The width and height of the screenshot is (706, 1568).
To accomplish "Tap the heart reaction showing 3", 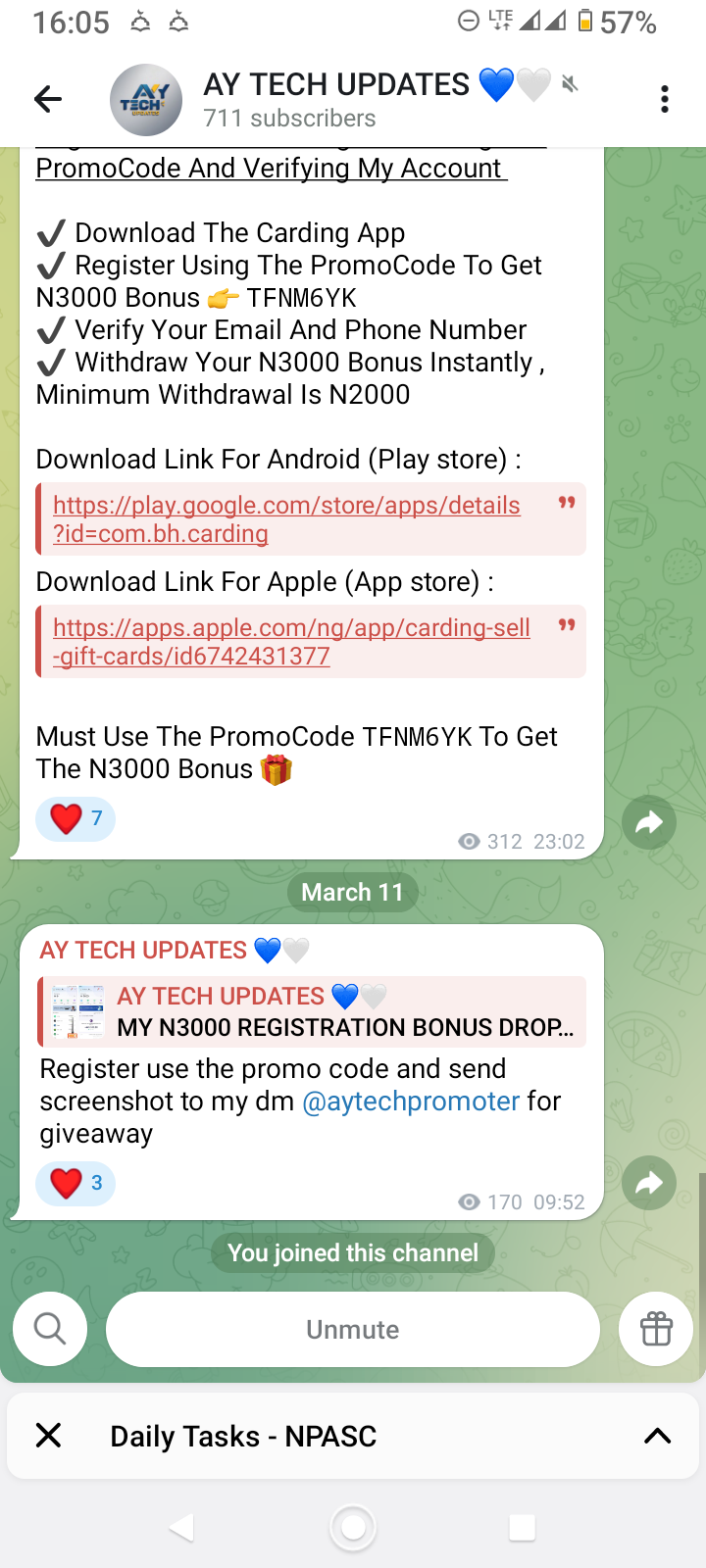I will [76, 1183].
